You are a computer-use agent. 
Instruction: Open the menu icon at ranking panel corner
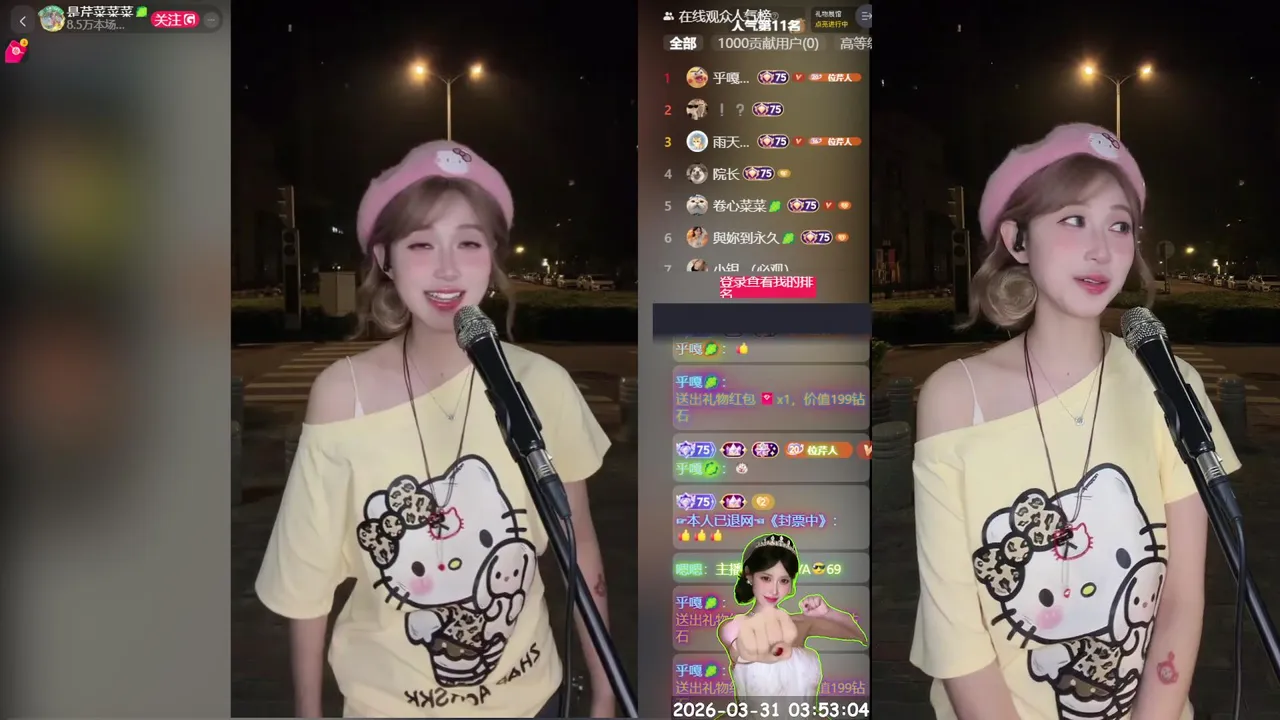point(864,17)
